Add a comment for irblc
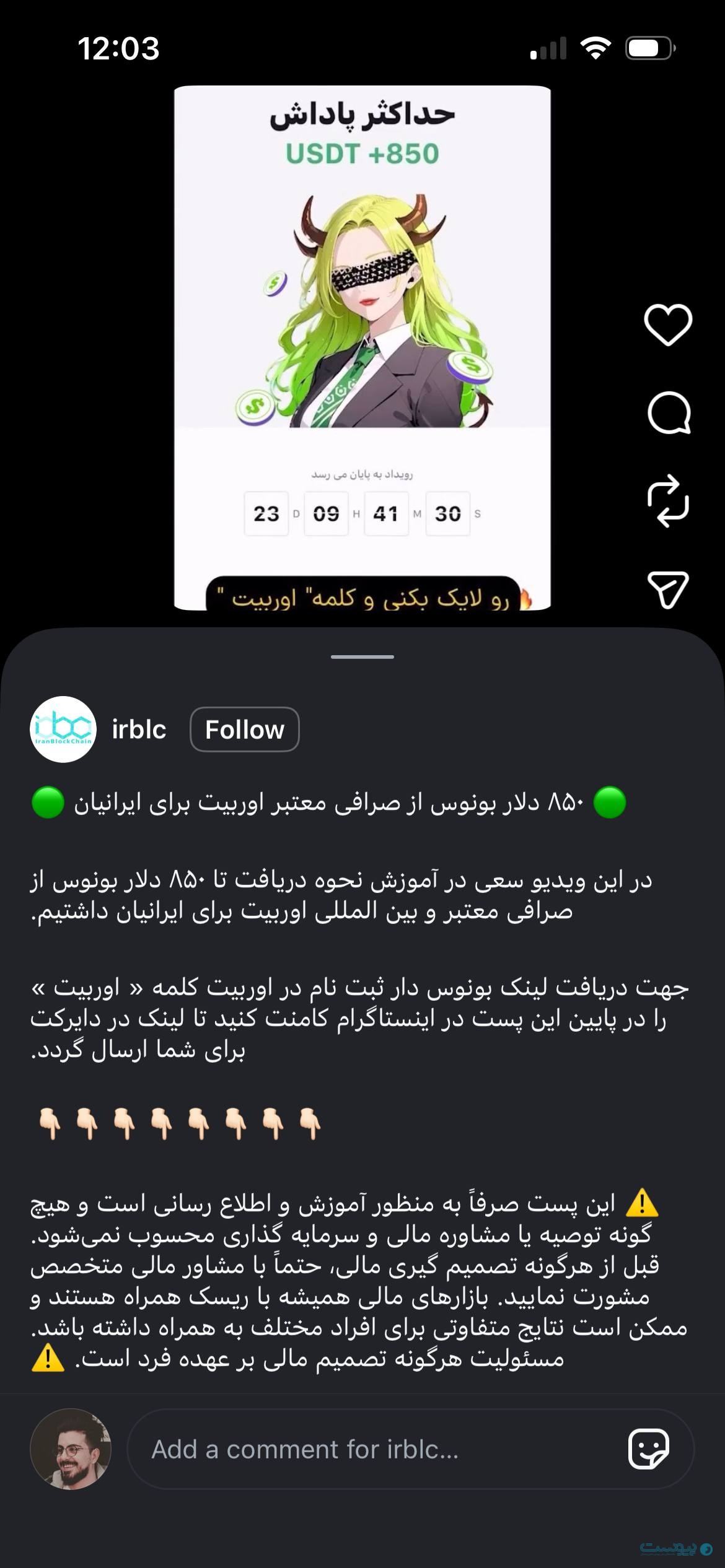This screenshot has width=725, height=1568. [372, 1450]
